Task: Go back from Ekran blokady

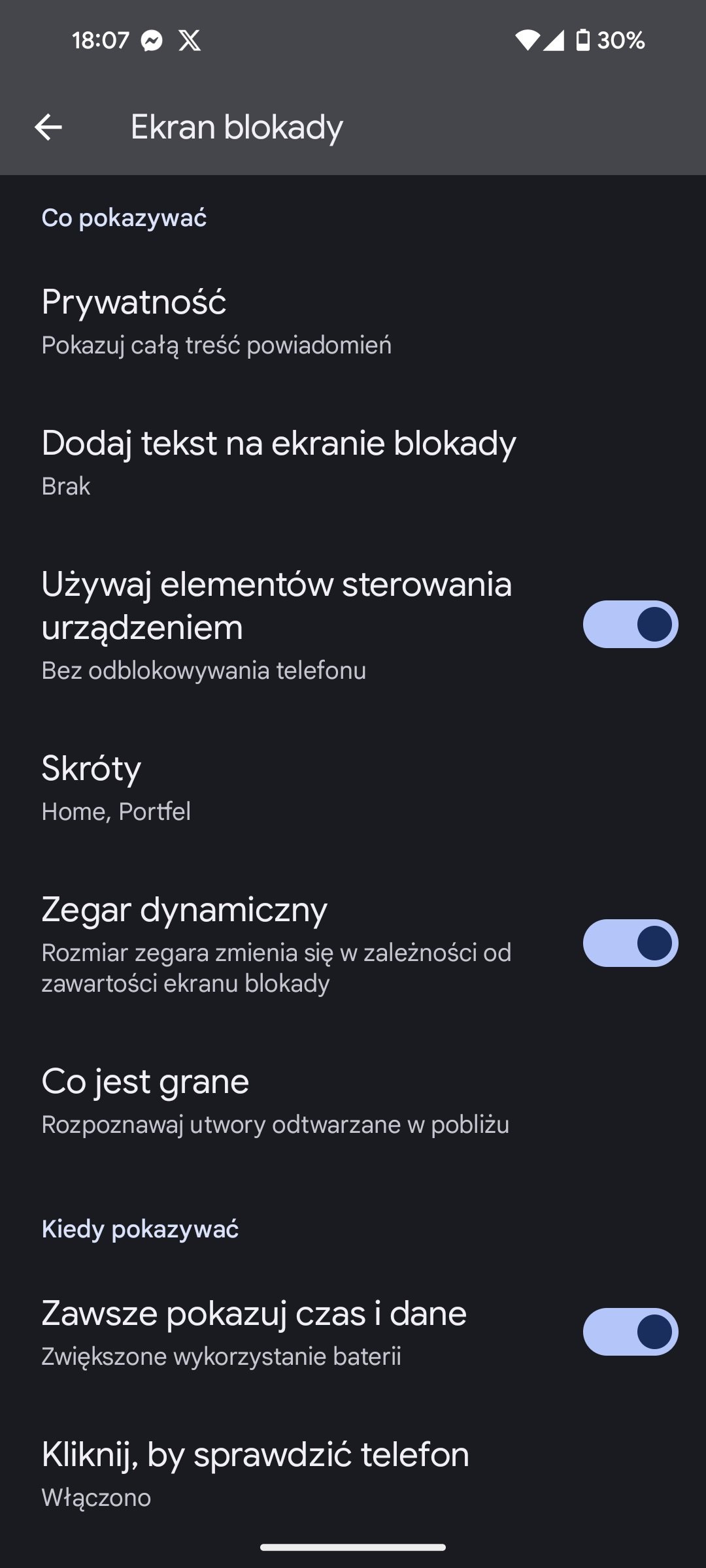Action: (x=48, y=127)
